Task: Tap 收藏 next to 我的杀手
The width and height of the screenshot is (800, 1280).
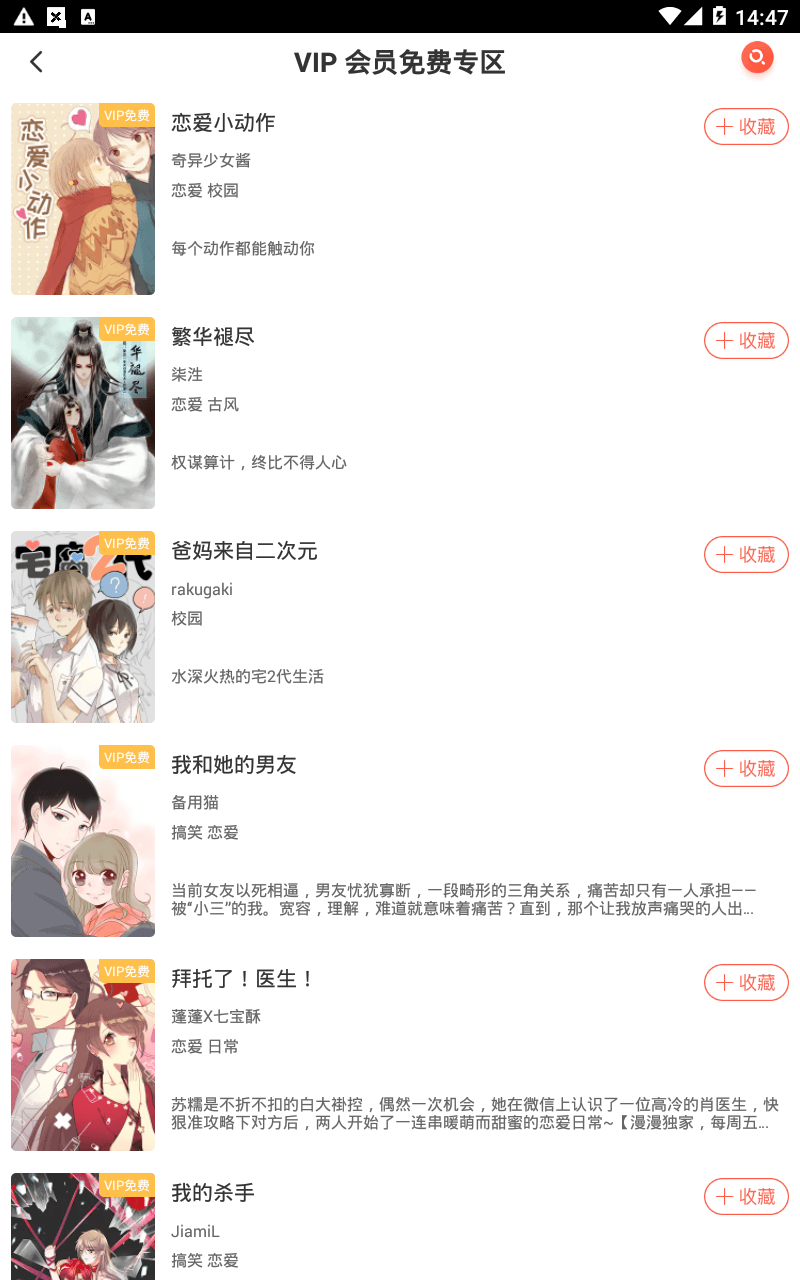Action: (x=746, y=1197)
